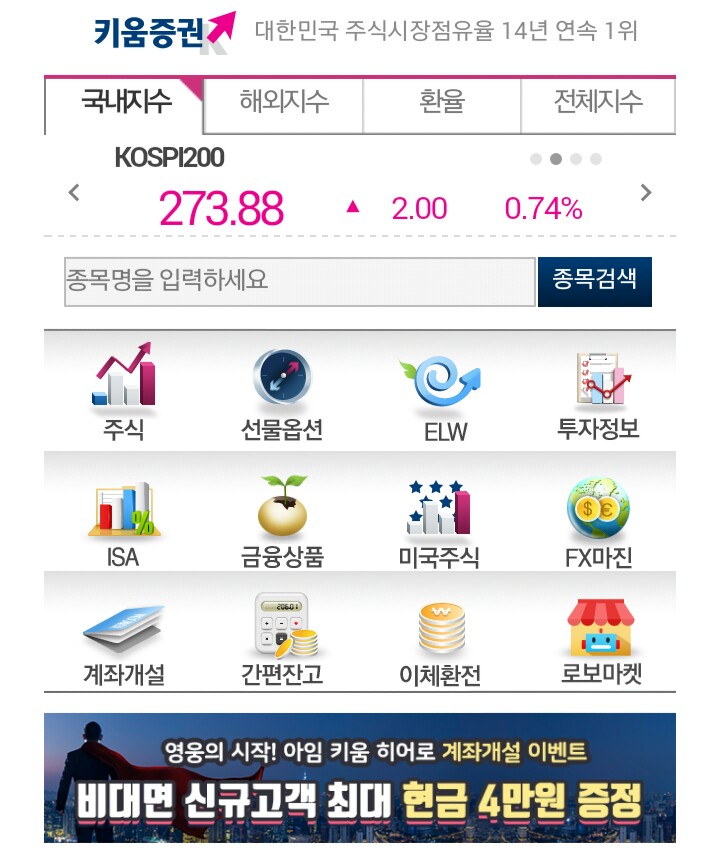720x853 pixels.
Task: Open 선물옵션 section
Action: pos(282,390)
